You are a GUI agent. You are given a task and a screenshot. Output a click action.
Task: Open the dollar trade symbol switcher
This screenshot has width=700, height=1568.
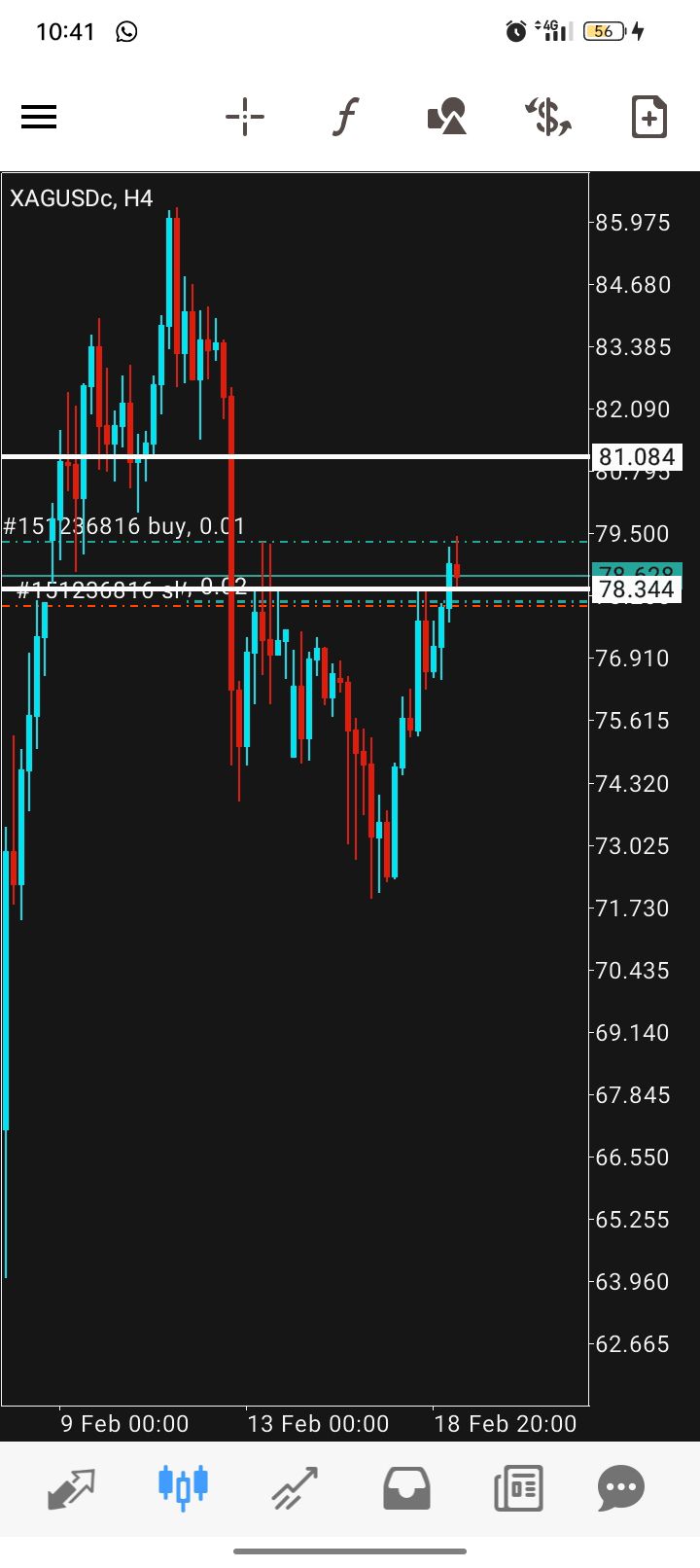pos(548,118)
